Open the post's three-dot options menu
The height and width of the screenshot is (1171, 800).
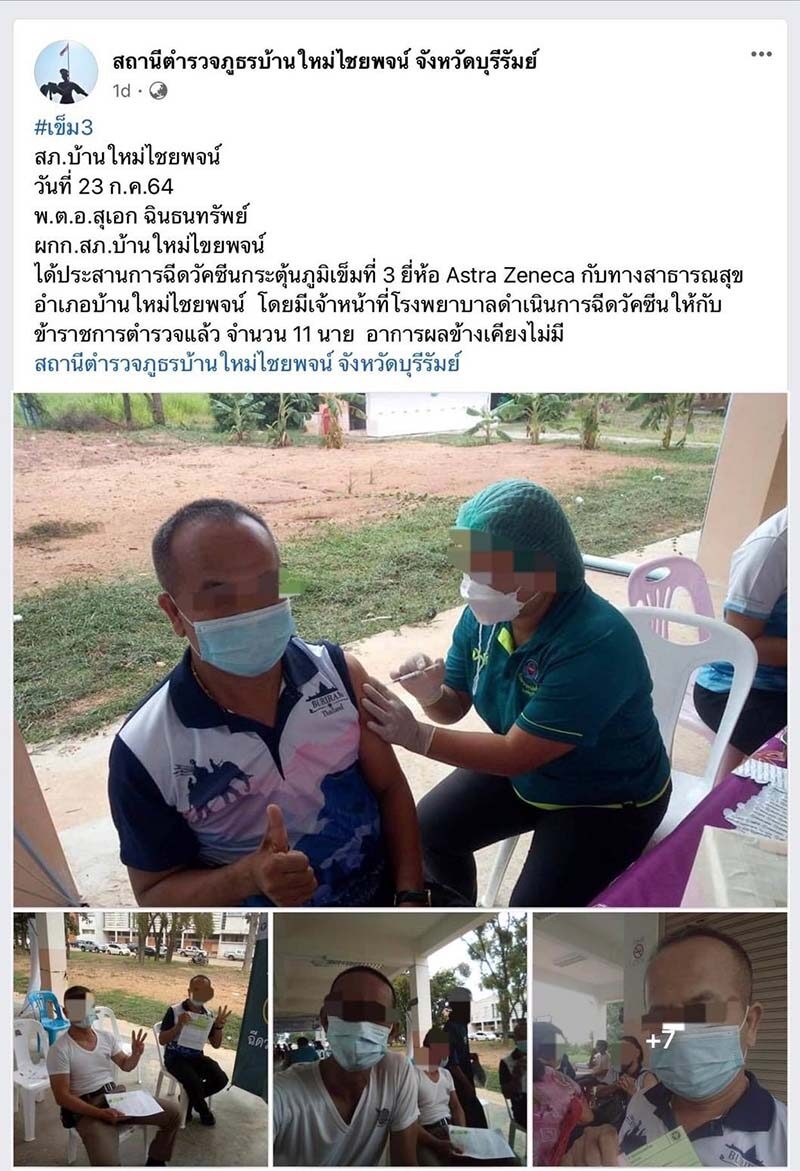click(x=761, y=54)
